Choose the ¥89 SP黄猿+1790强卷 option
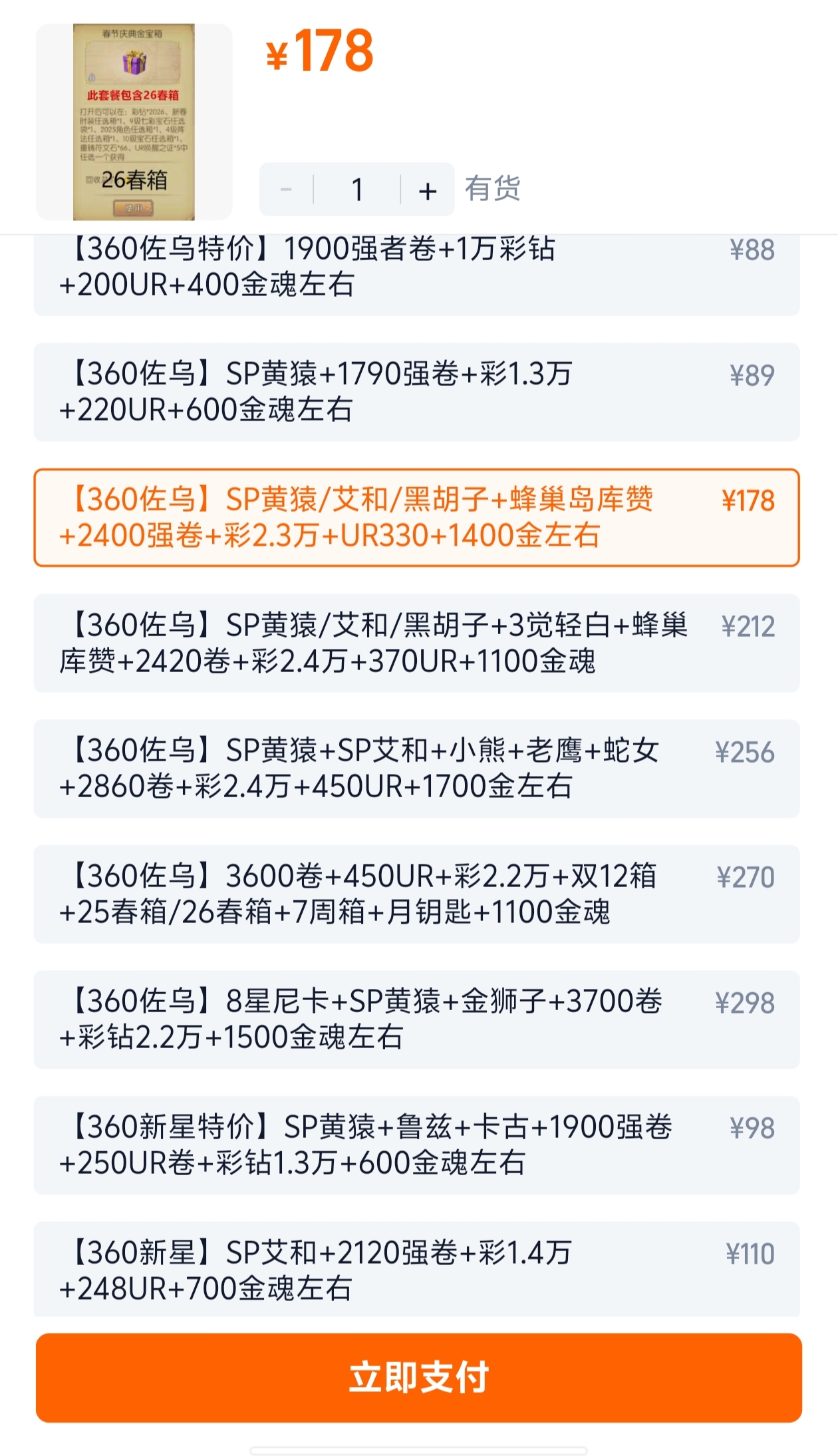The image size is (838, 1456). click(x=416, y=392)
